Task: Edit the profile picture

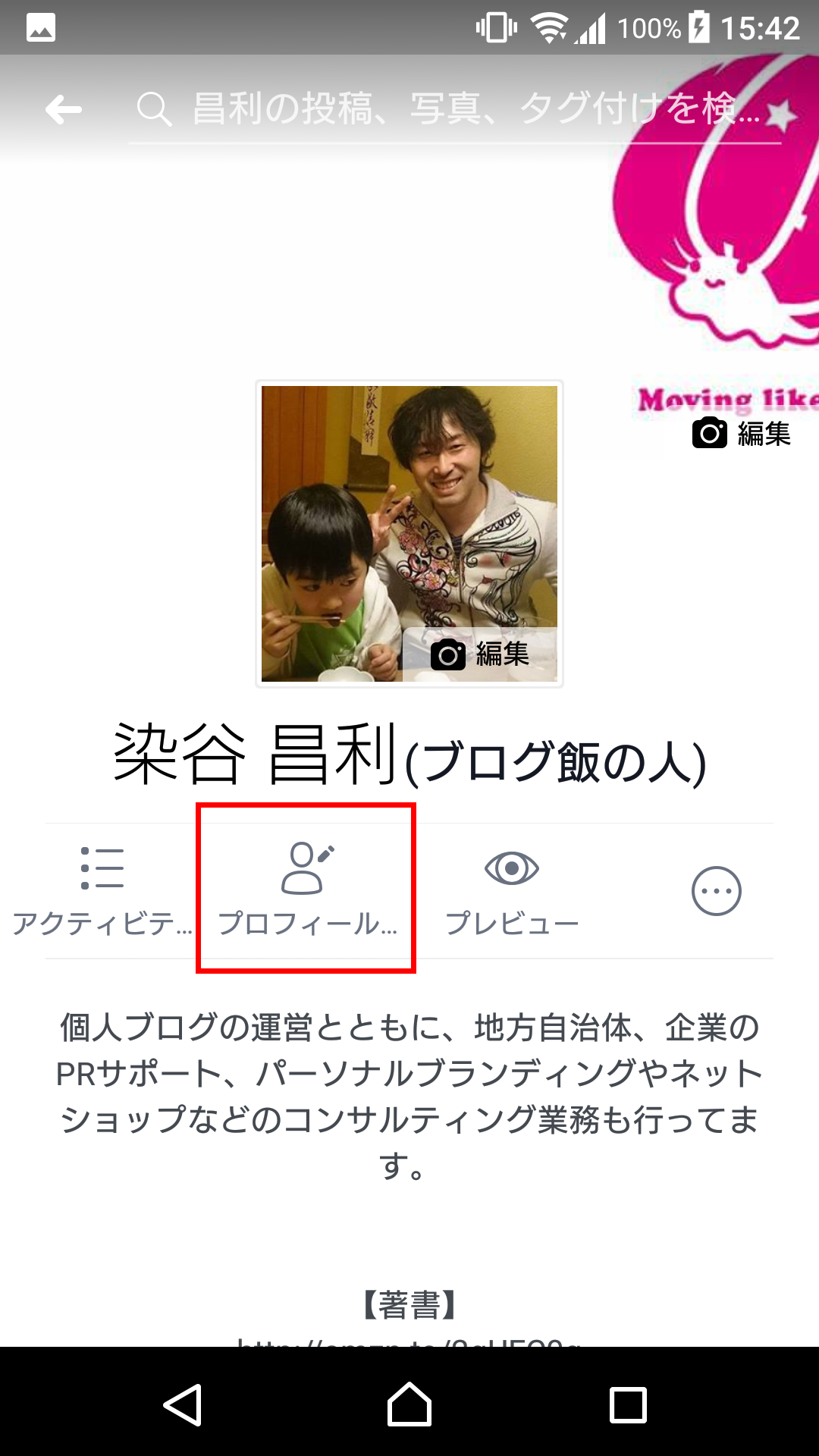Action: (x=480, y=654)
